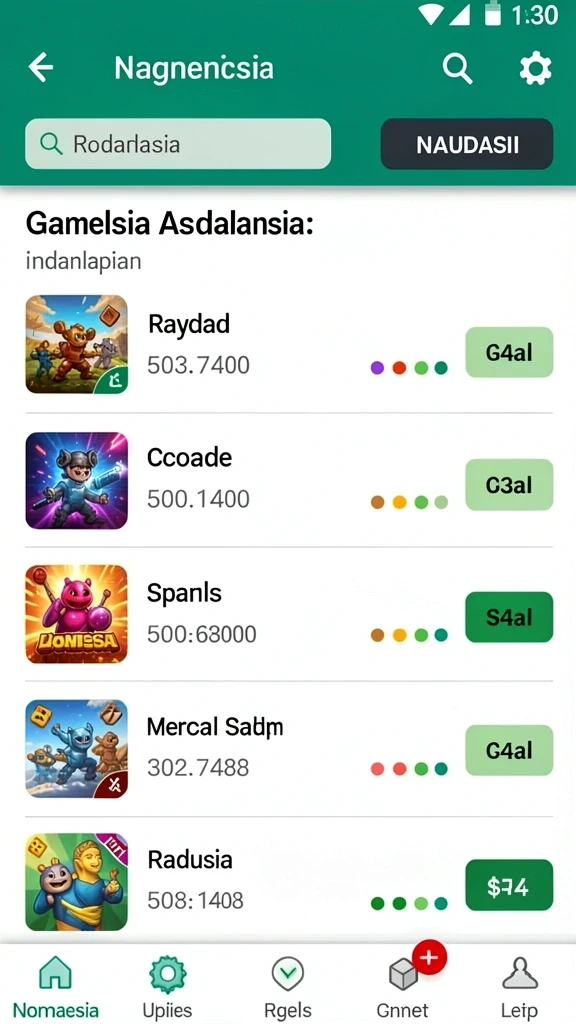Switch to the Nomaesia tab
Screen dimensions: 576x1024
tap(56, 985)
